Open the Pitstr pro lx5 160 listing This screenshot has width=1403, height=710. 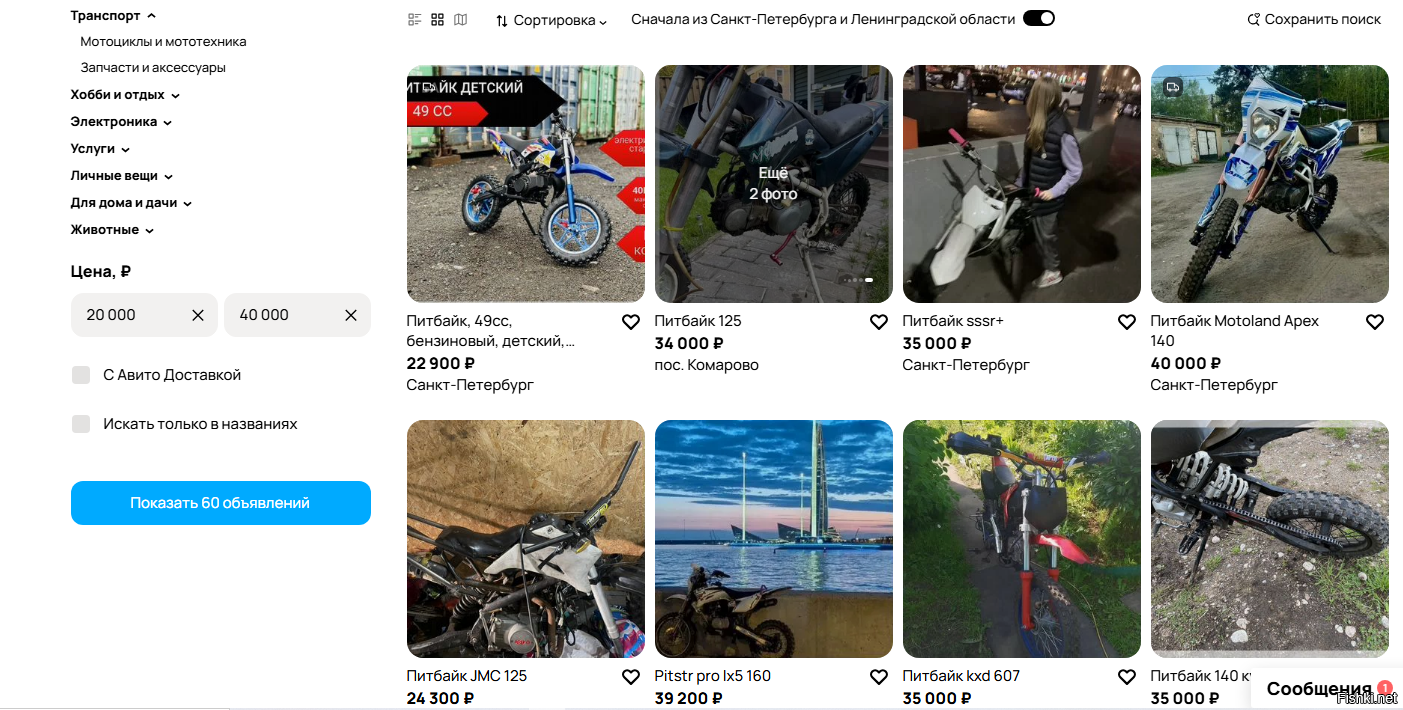point(712,676)
